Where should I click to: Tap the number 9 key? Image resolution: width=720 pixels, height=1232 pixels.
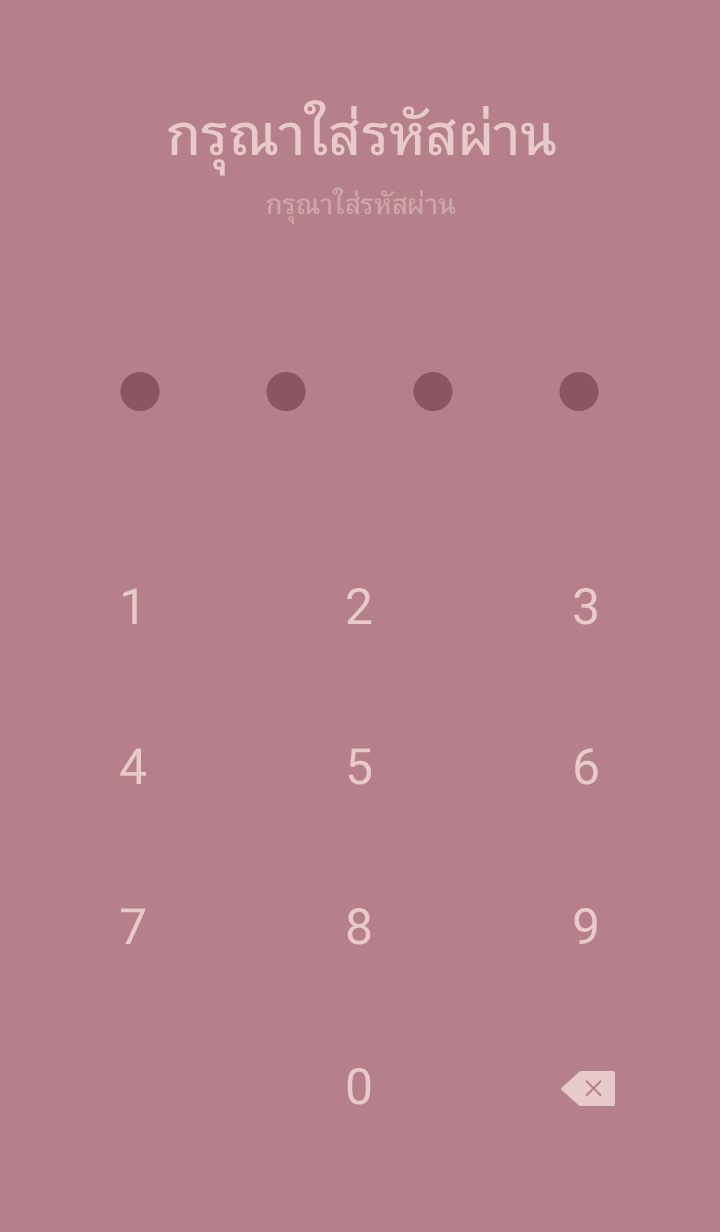pos(586,927)
